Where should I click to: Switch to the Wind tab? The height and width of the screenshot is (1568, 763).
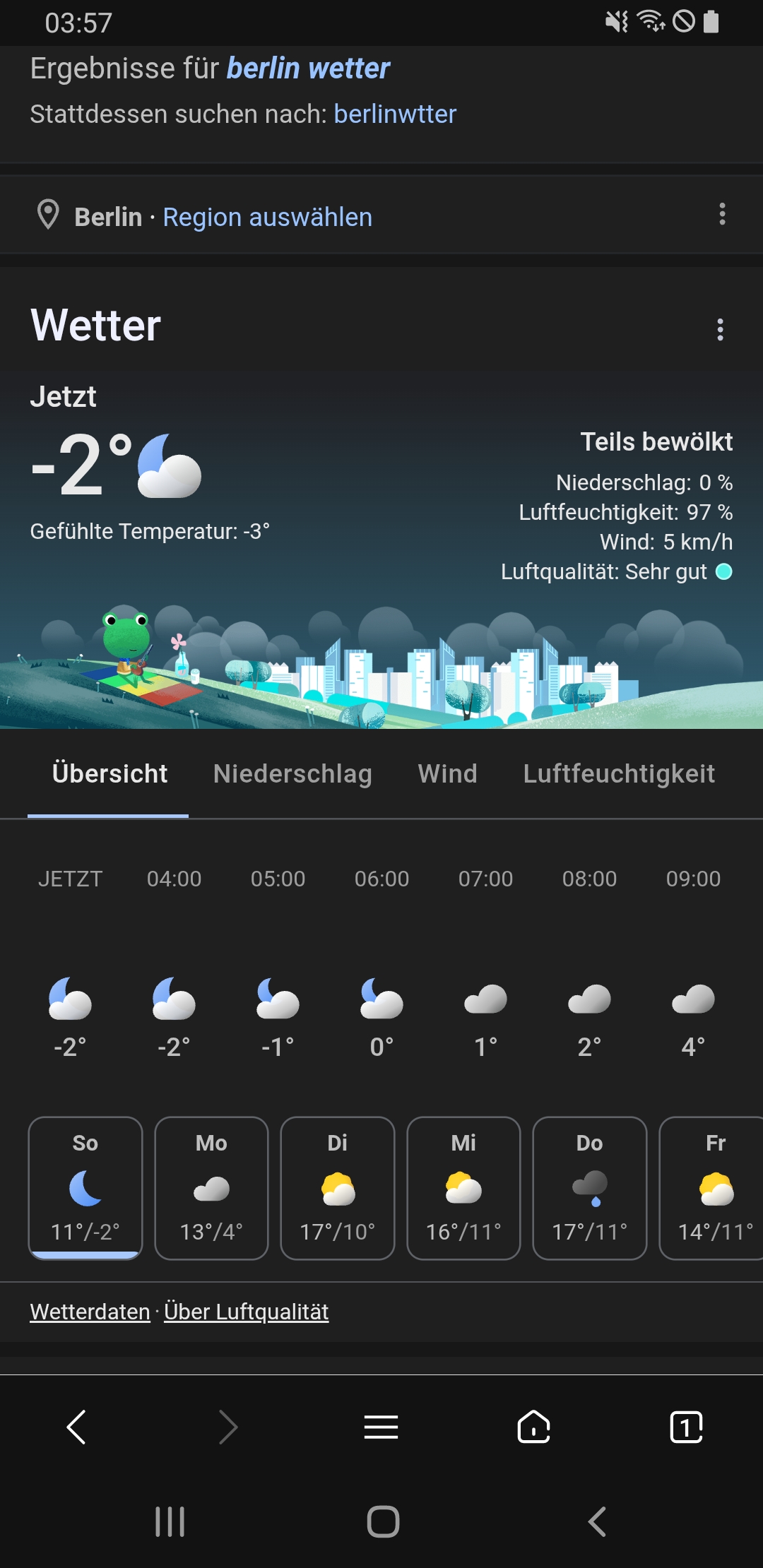click(x=447, y=774)
